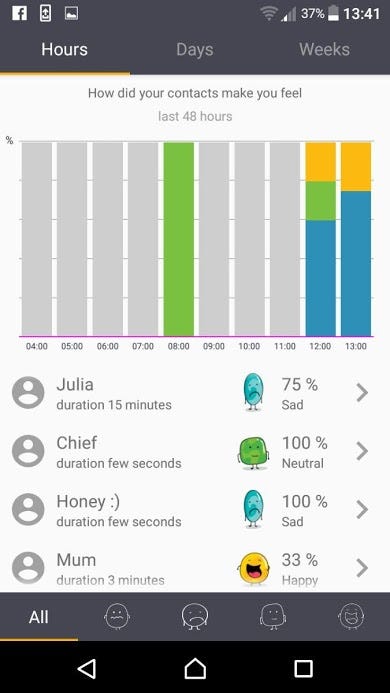Filter by the neutral face emotion
This screenshot has width=390, height=693.
pyautogui.click(x=273, y=617)
